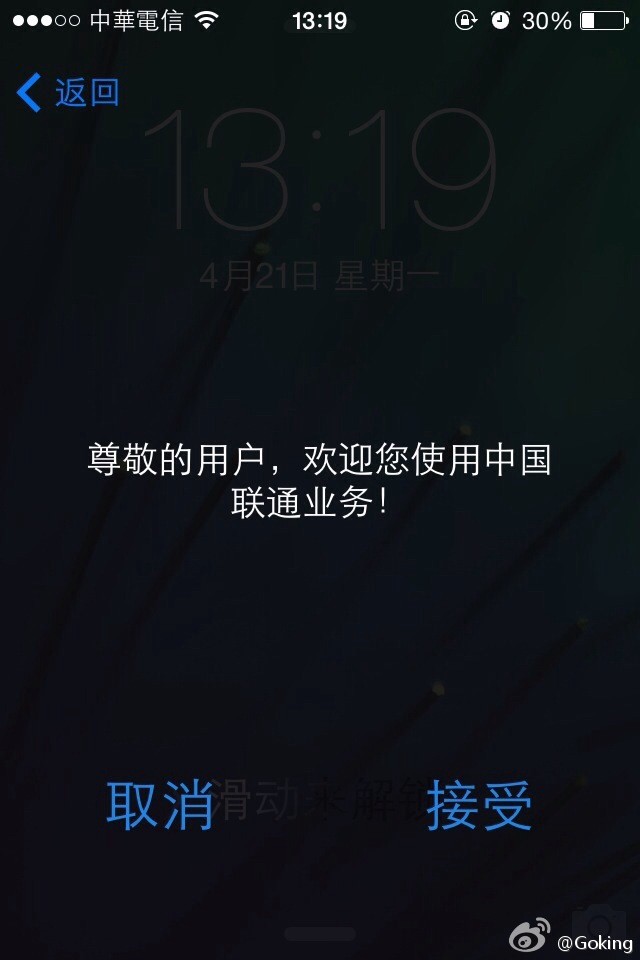Tap 取消 to cancel the prompt

click(160, 804)
